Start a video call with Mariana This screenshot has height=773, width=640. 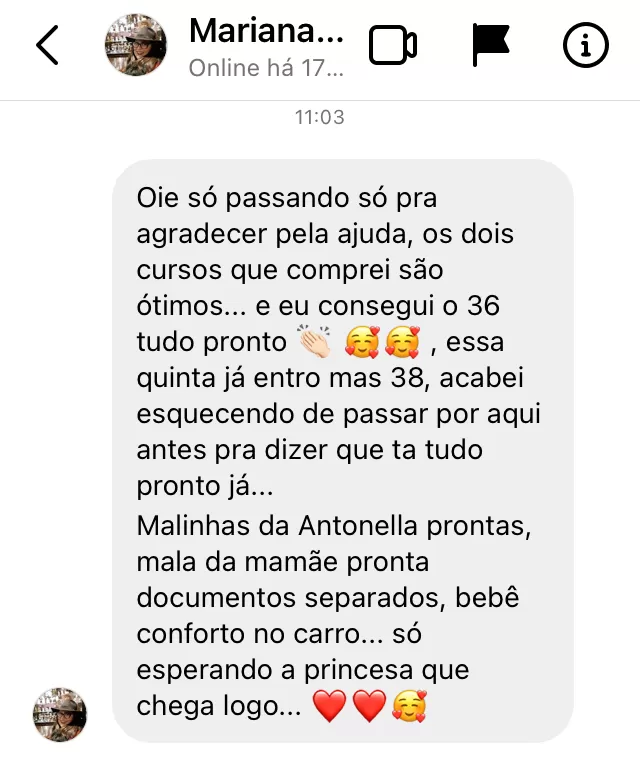coord(393,46)
